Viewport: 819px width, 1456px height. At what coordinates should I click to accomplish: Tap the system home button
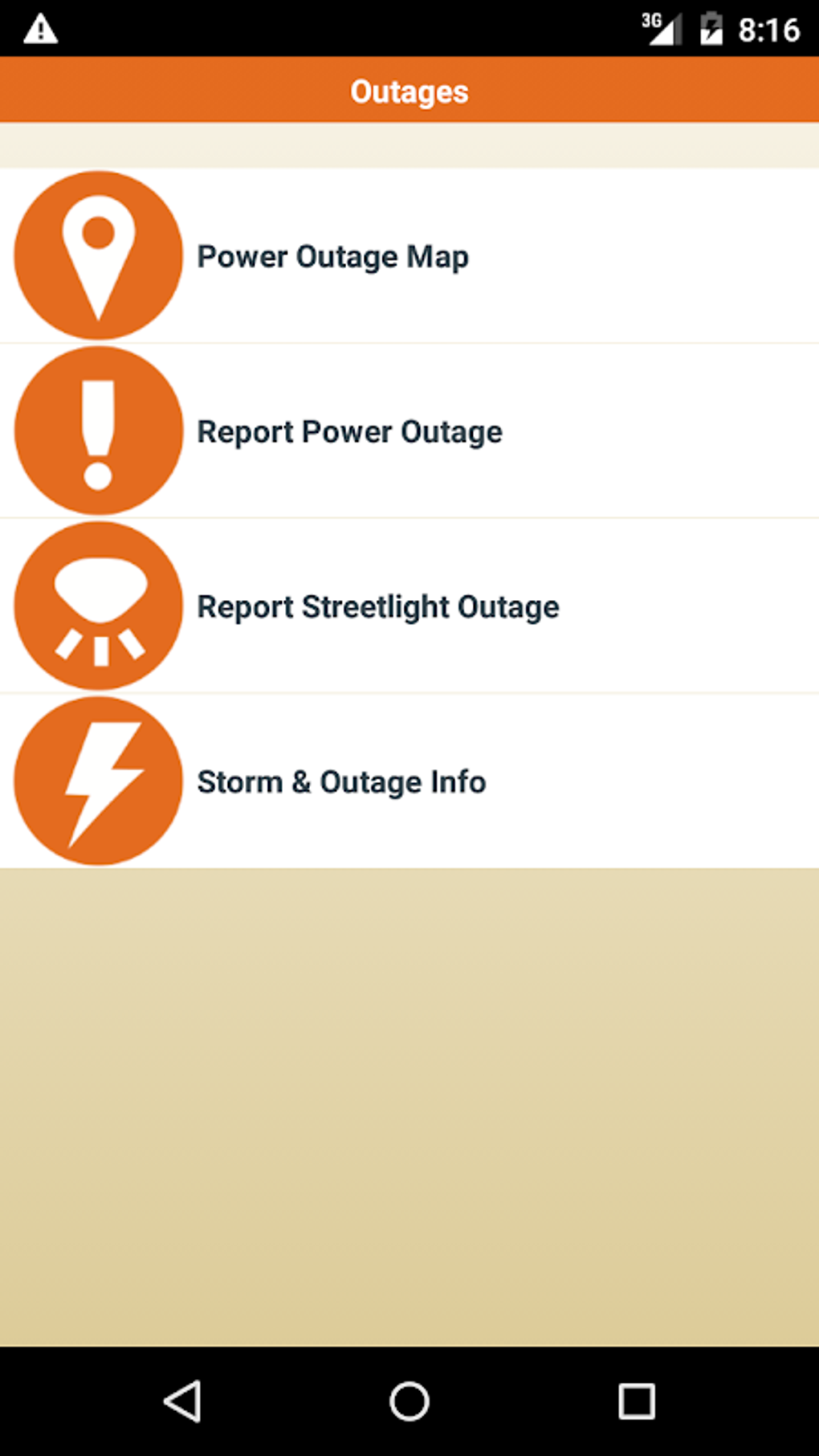(409, 1401)
